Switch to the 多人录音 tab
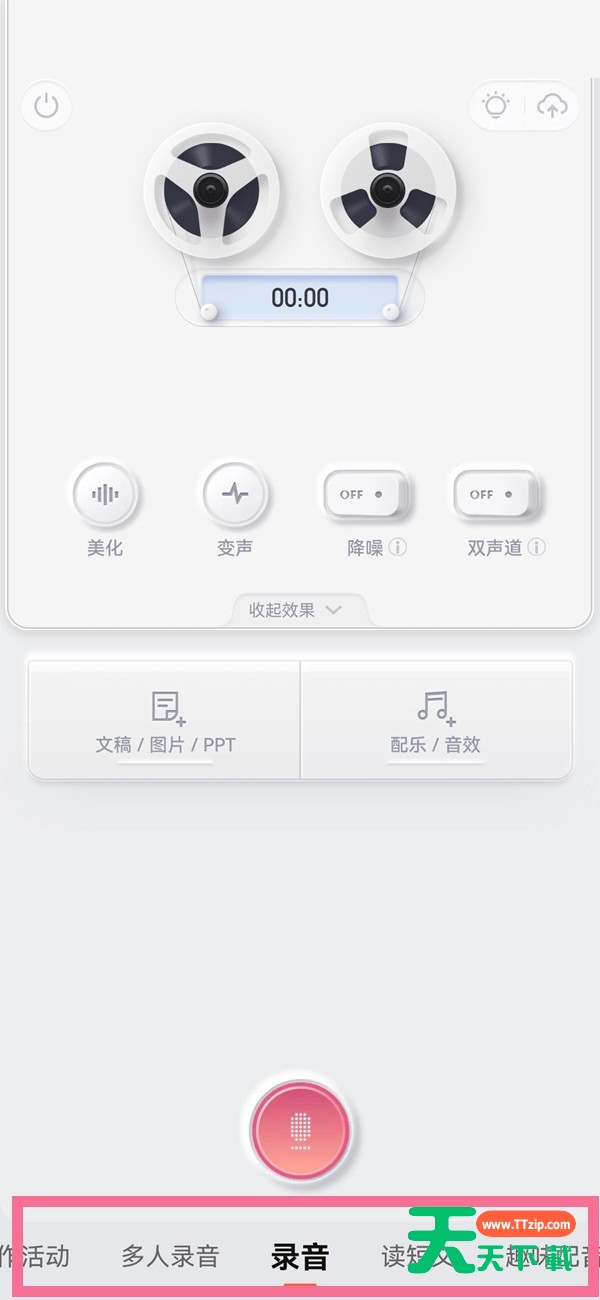 click(x=170, y=1256)
